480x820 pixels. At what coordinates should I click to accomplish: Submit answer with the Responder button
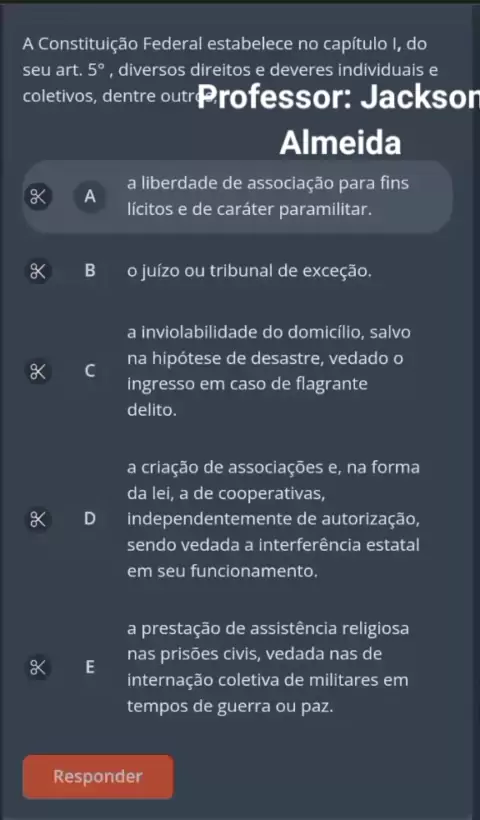98,777
